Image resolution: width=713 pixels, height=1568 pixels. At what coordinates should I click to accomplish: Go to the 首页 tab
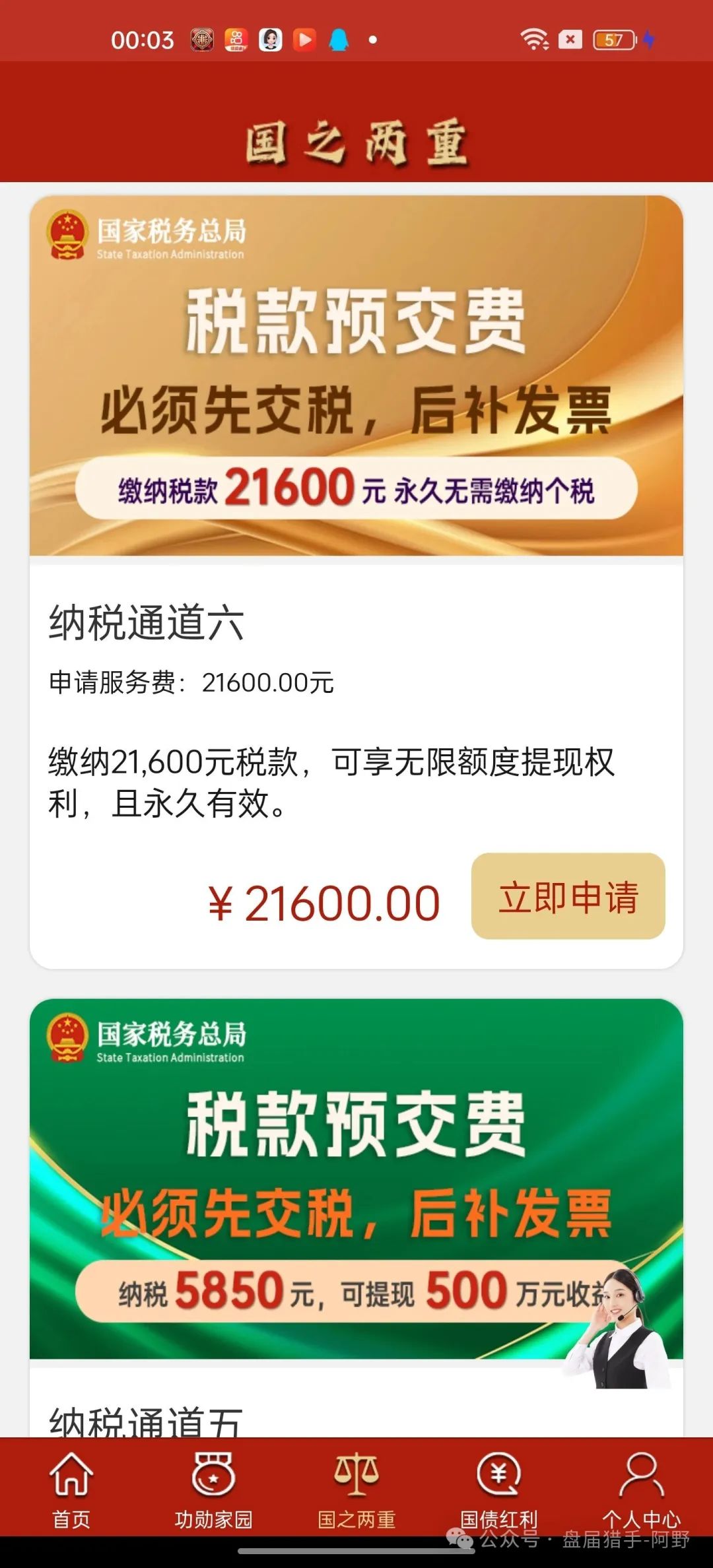pyautogui.click(x=71, y=1489)
